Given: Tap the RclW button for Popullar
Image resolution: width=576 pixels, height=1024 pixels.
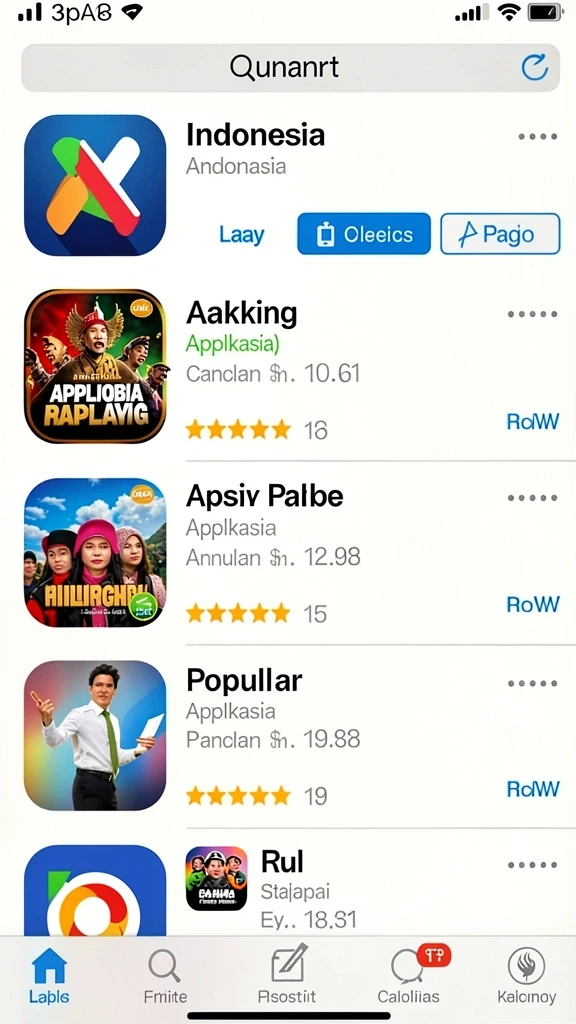Looking at the screenshot, I should 532,789.
